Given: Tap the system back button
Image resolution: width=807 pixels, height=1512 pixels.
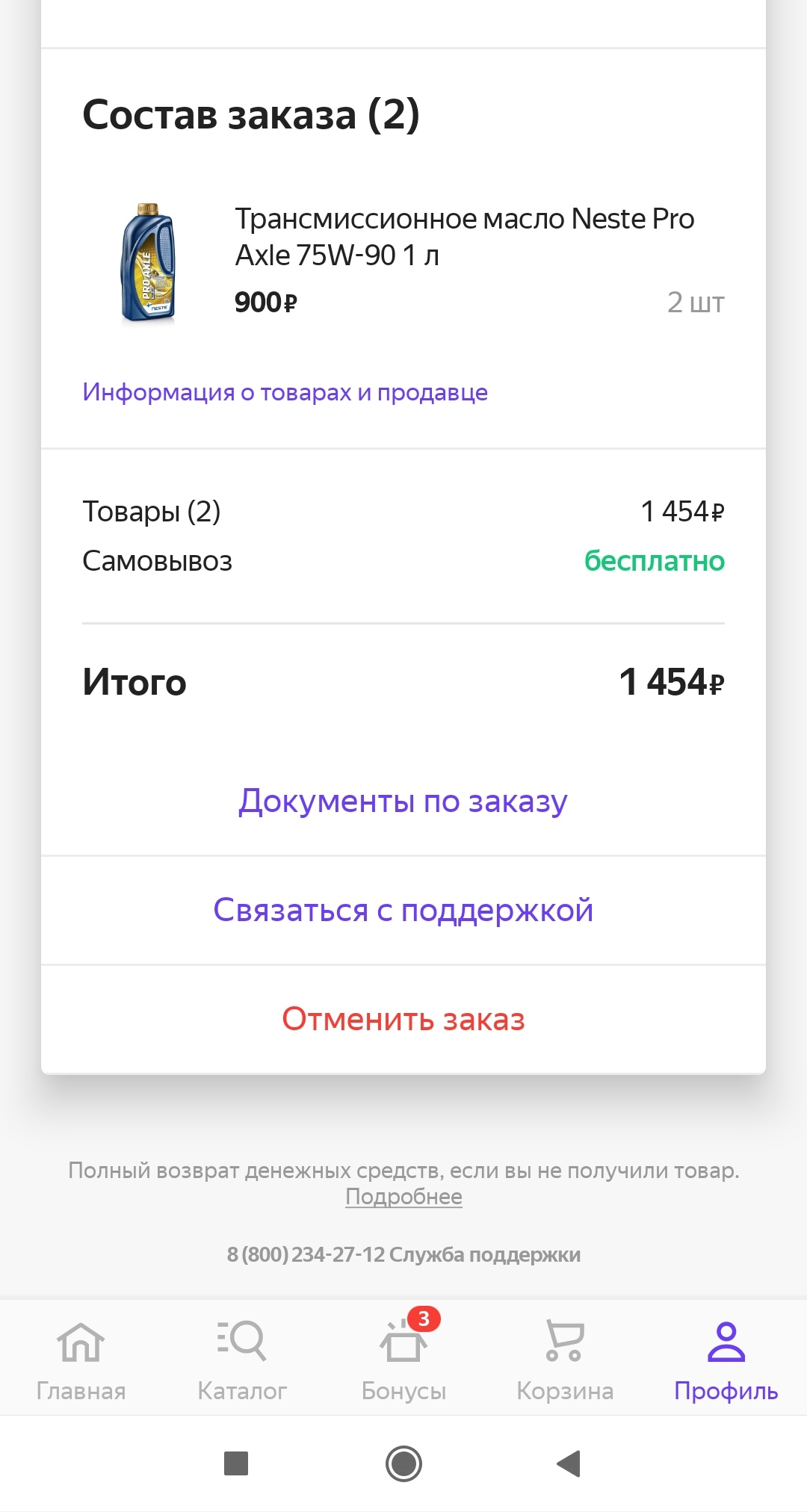Looking at the screenshot, I should coord(569,1463).
